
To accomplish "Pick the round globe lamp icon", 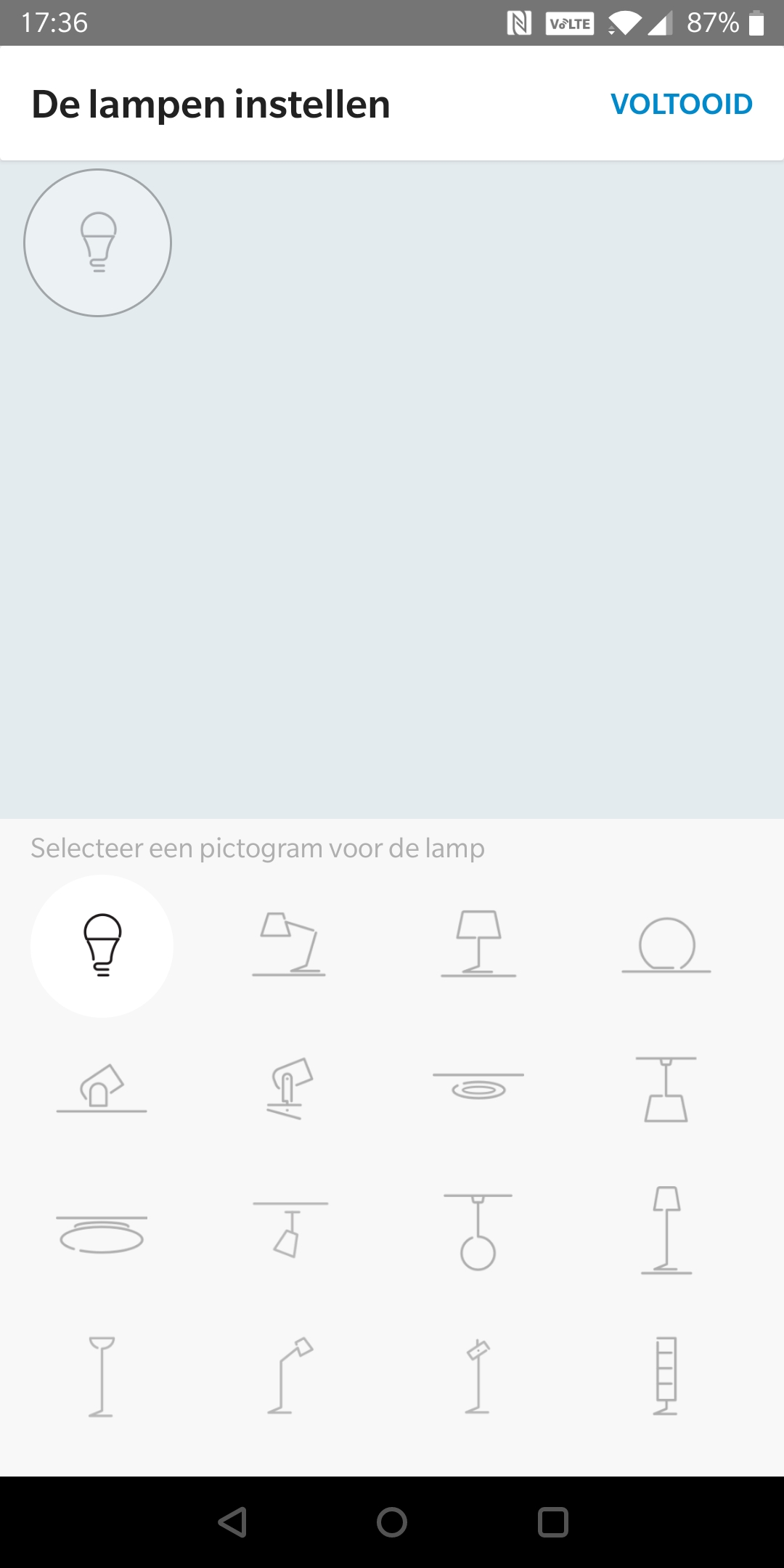I will click(666, 945).
